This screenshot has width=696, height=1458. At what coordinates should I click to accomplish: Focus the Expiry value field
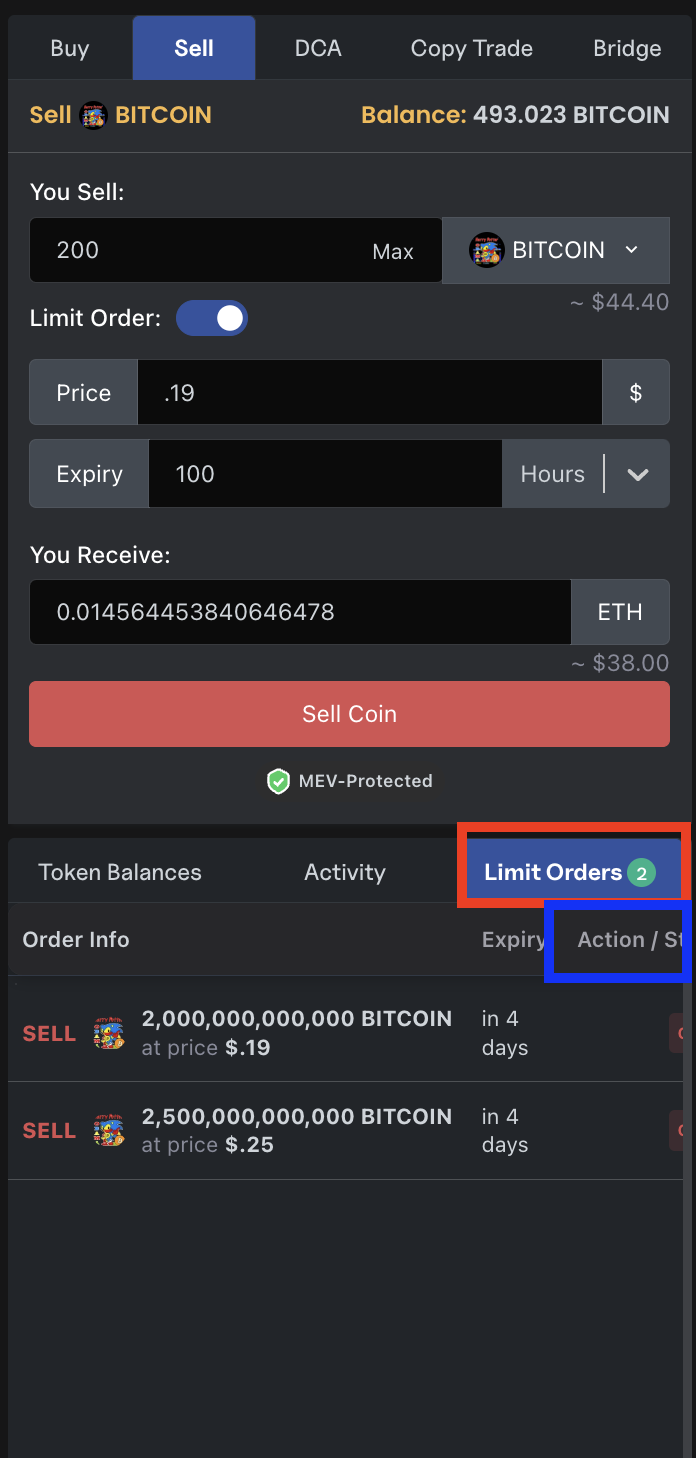(324, 474)
